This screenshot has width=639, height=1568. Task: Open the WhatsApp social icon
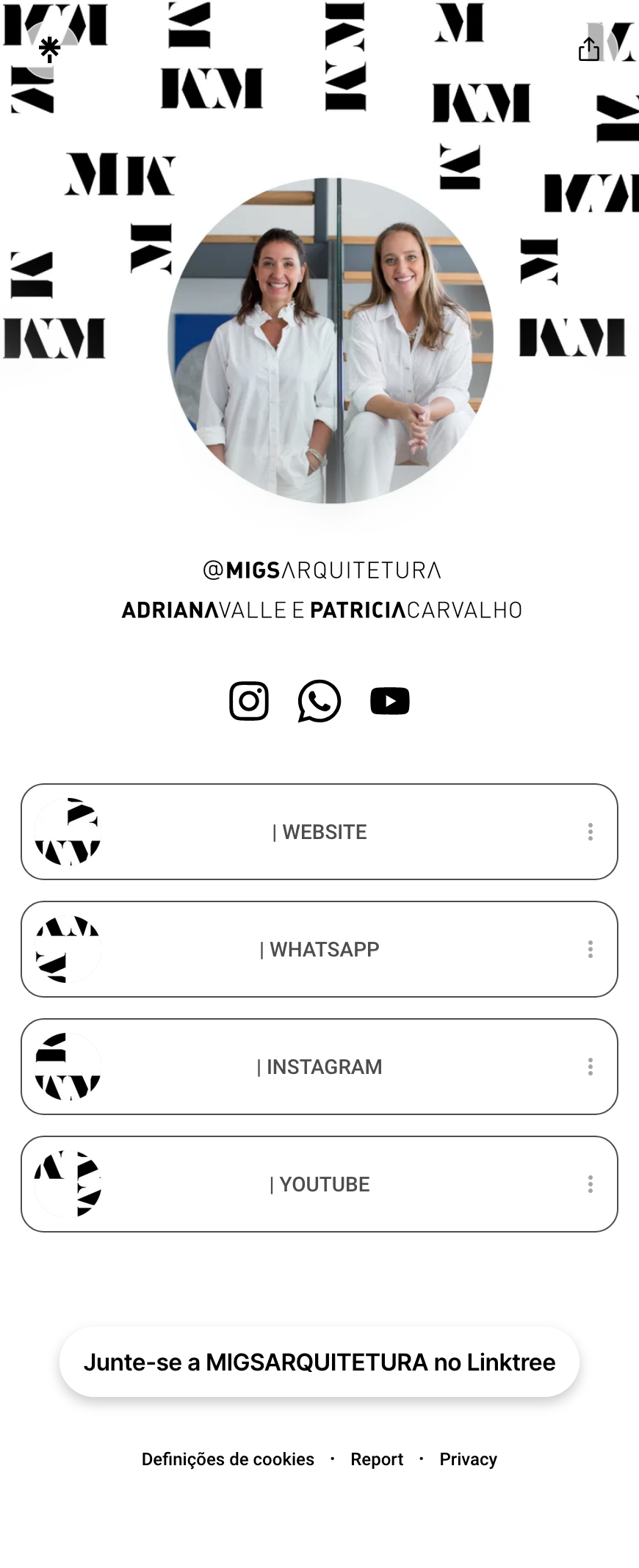(x=319, y=701)
